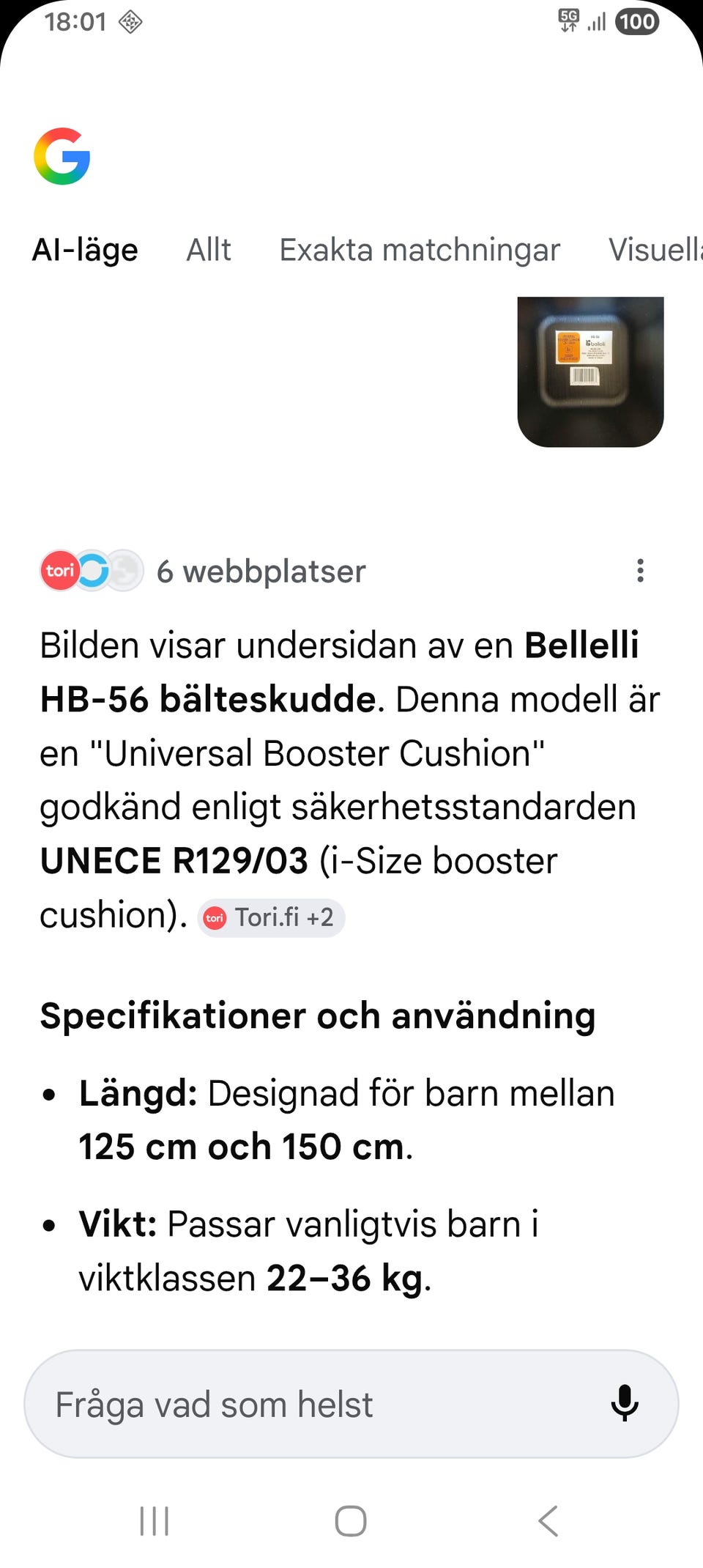Viewport: 703px width, 1568px height.
Task: Open the Exakta matchningar tab
Action: [420, 250]
